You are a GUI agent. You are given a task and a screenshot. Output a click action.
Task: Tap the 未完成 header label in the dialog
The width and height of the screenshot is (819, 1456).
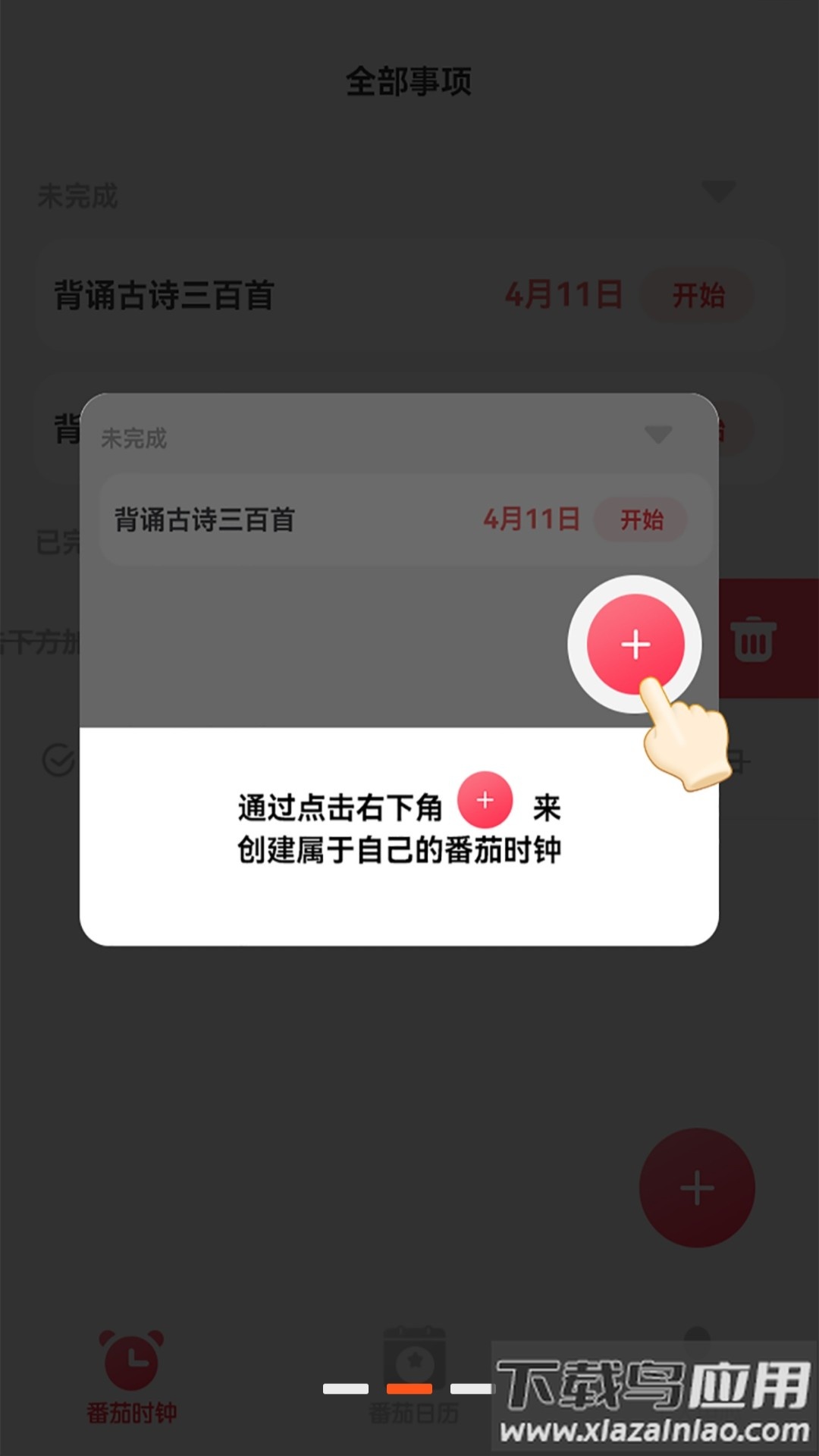pos(133,437)
